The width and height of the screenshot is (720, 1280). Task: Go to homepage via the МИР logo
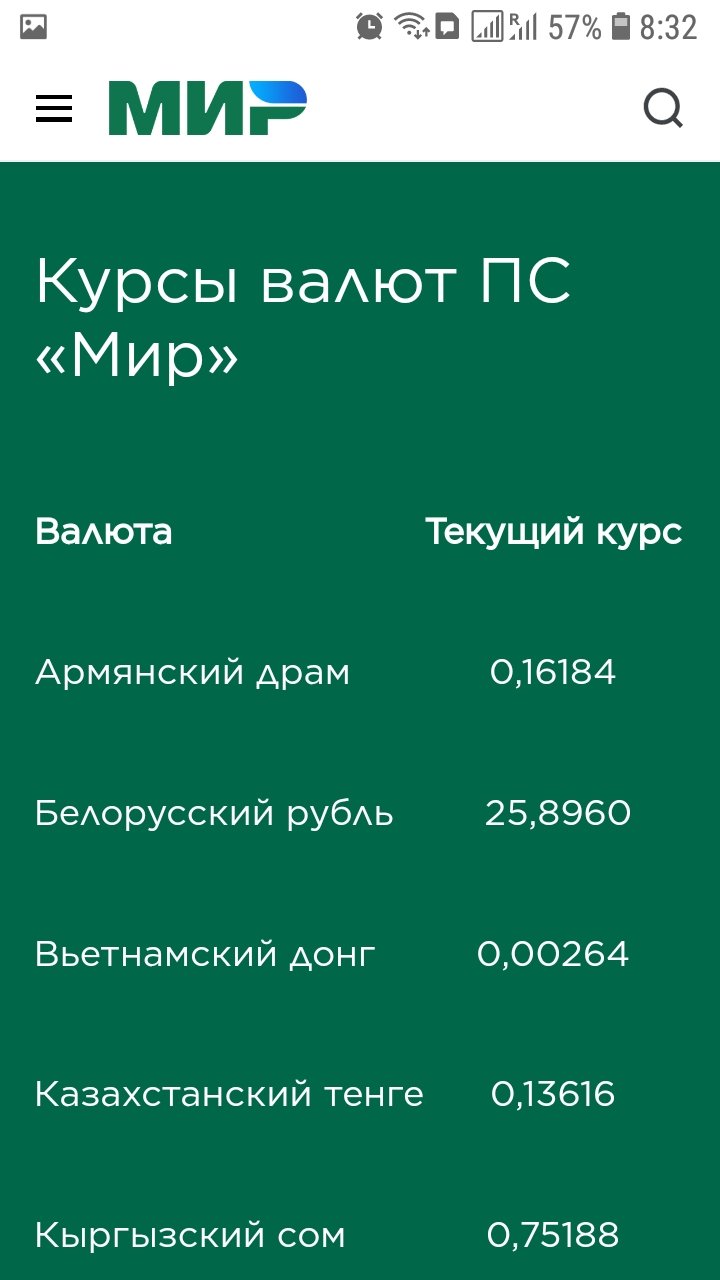point(208,108)
